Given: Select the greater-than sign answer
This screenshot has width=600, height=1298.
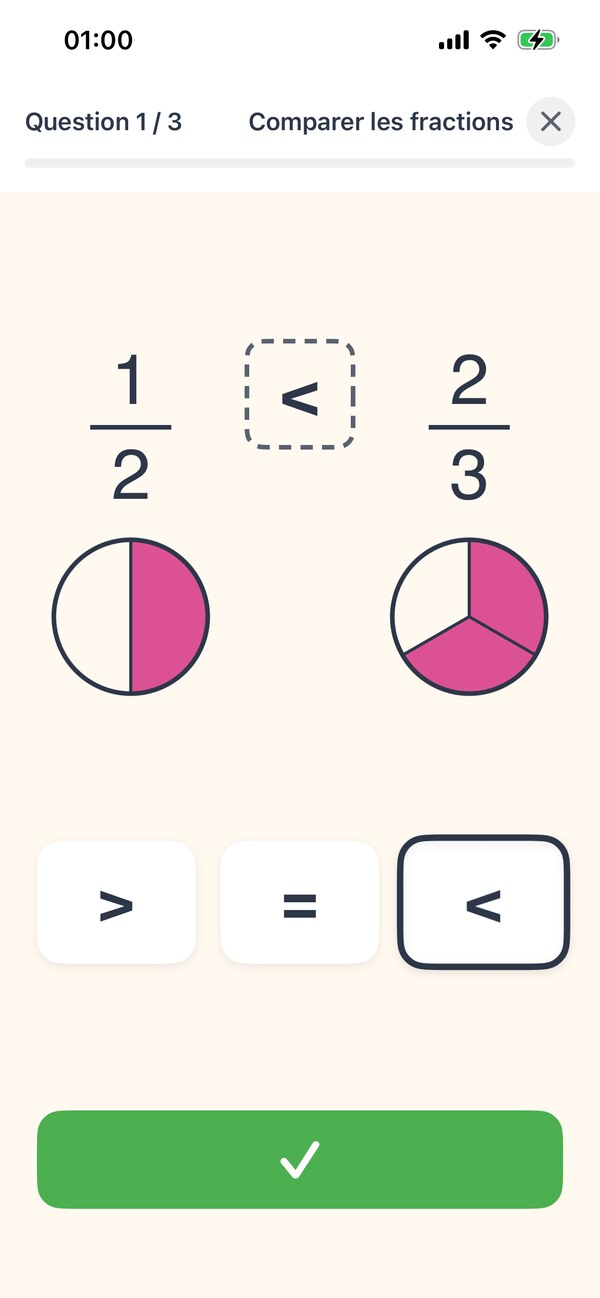Looking at the screenshot, I should 116,903.
